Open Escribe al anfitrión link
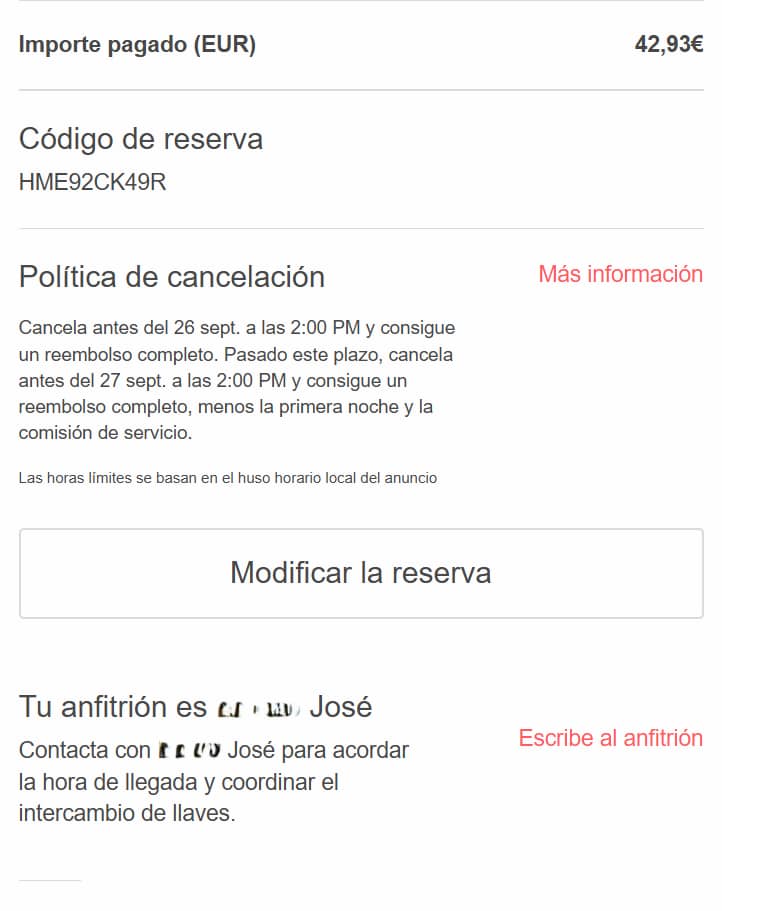 [x=610, y=738]
